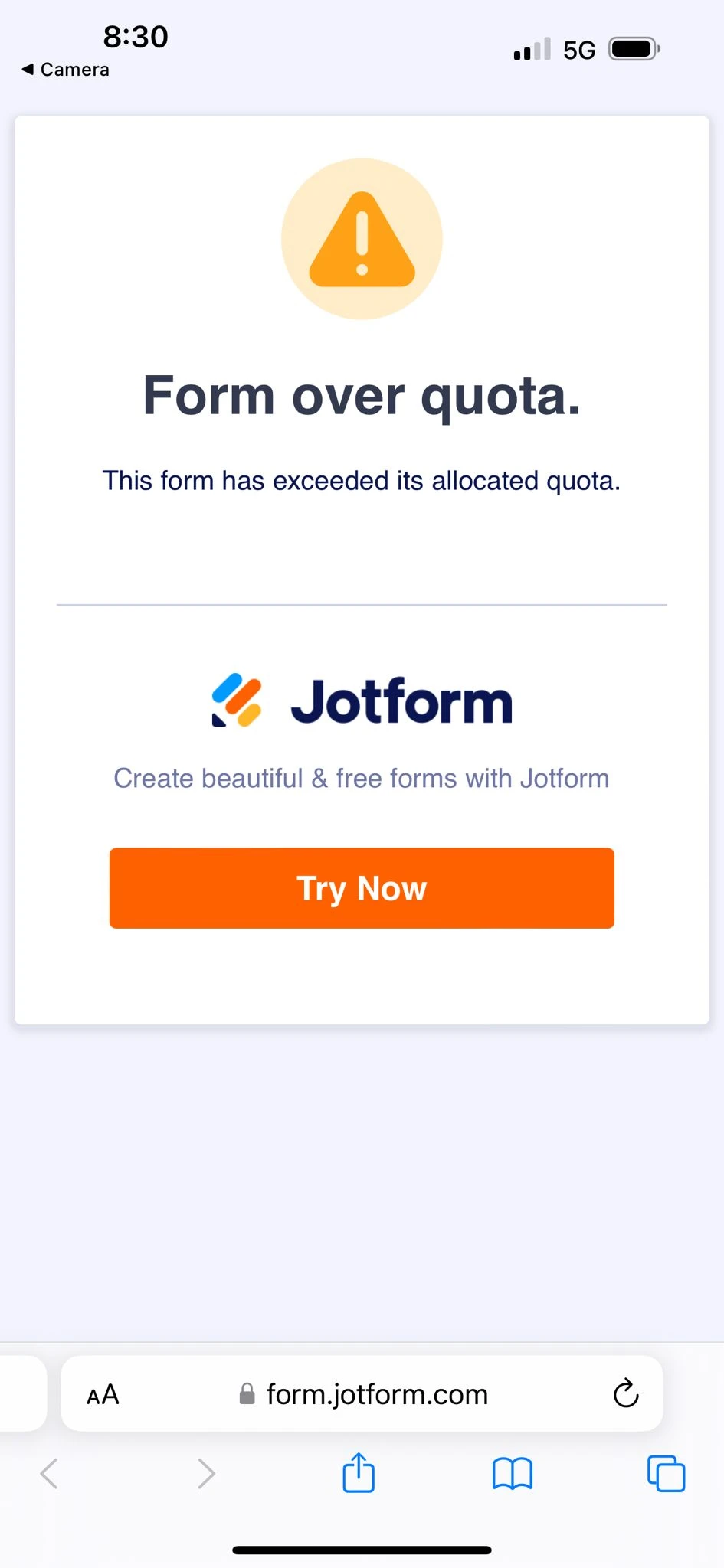The image size is (724, 1568).
Task: Open page settings with AA icon
Action: pos(102,1393)
